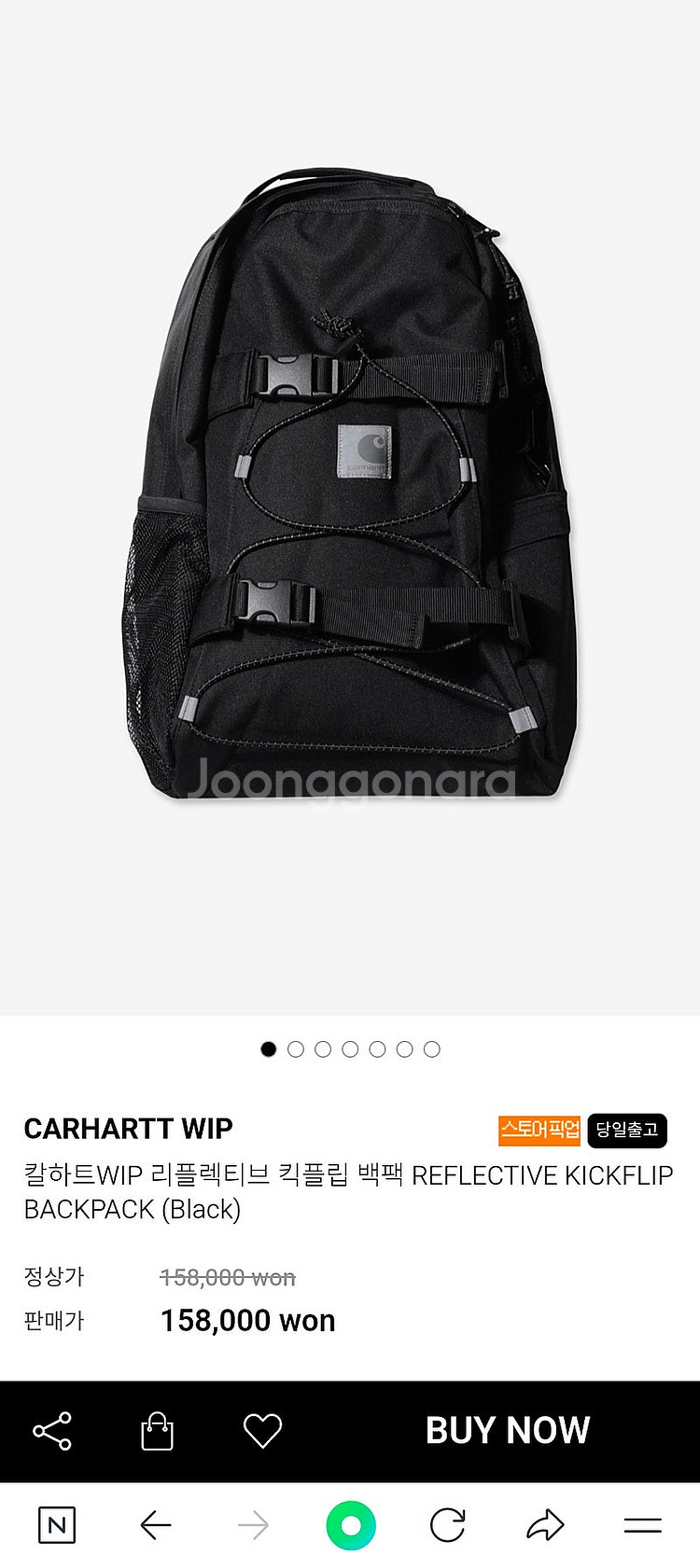Screen dimensions: 700x1568
Task: Tap the green Naver search circle
Action: click(351, 1526)
